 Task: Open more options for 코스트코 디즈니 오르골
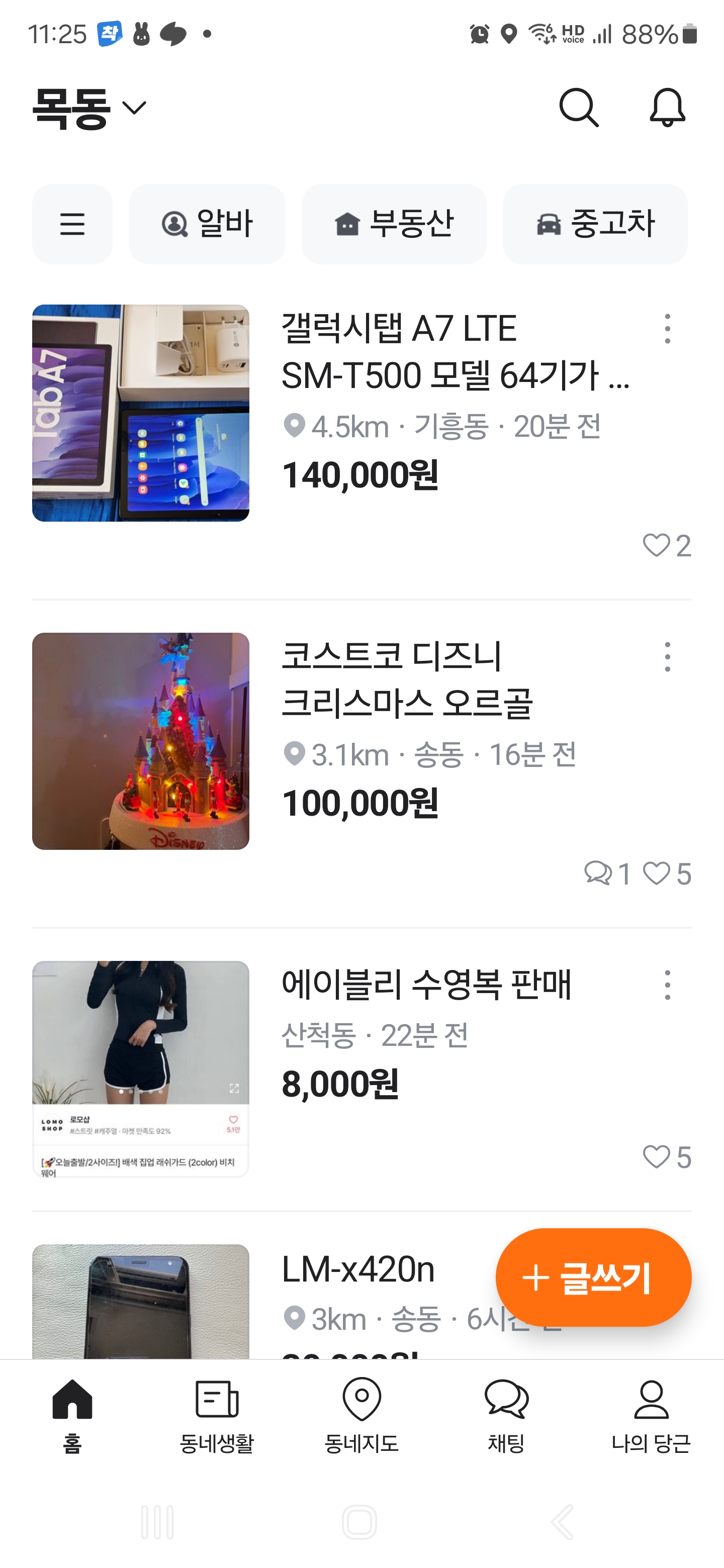tap(667, 657)
